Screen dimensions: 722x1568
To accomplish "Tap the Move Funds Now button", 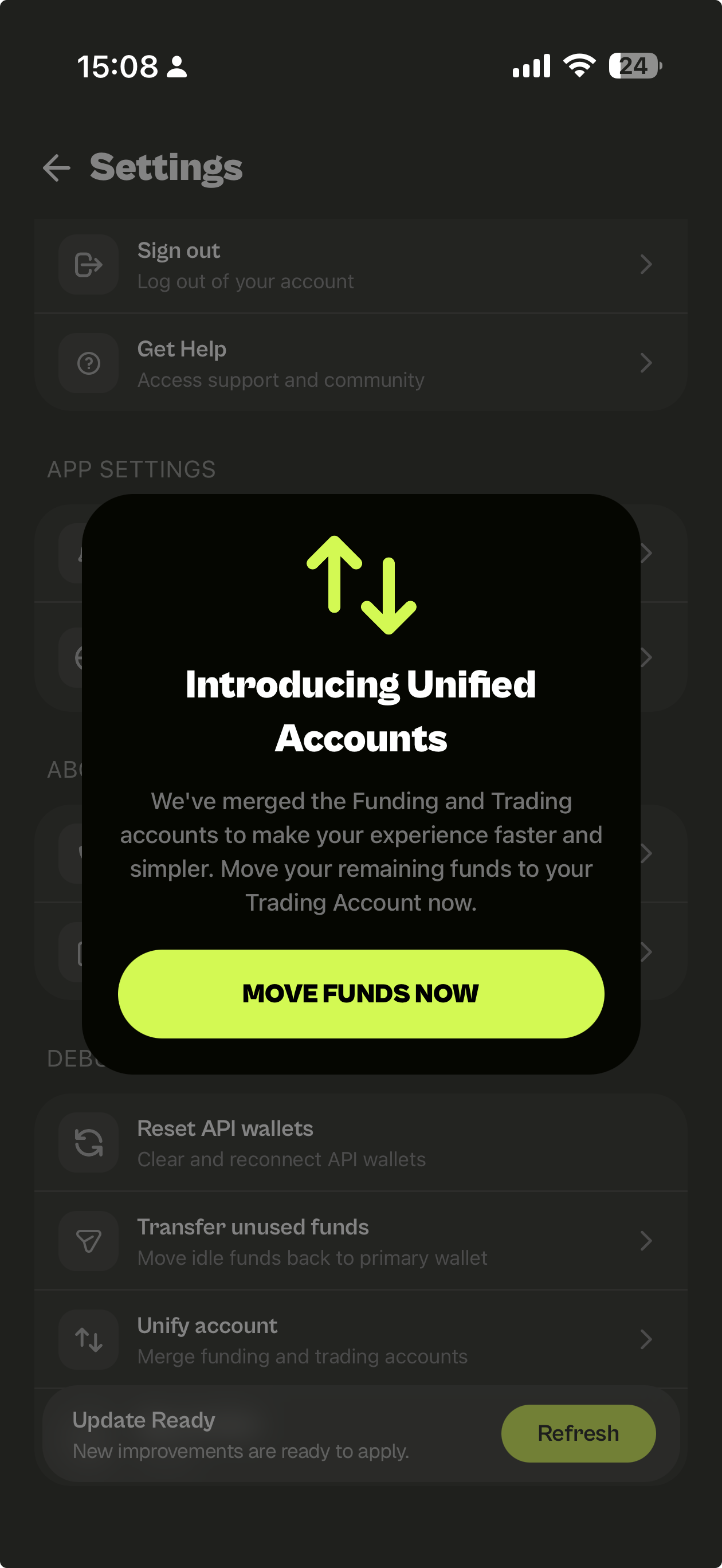I will (360, 993).
